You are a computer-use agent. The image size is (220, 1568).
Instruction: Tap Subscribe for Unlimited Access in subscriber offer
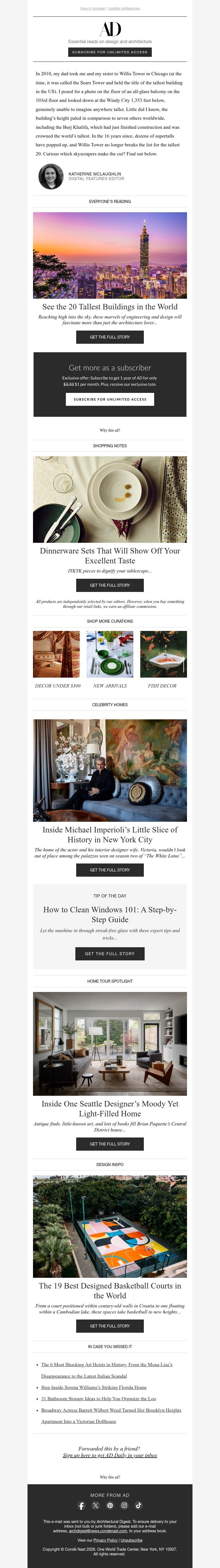click(110, 399)
